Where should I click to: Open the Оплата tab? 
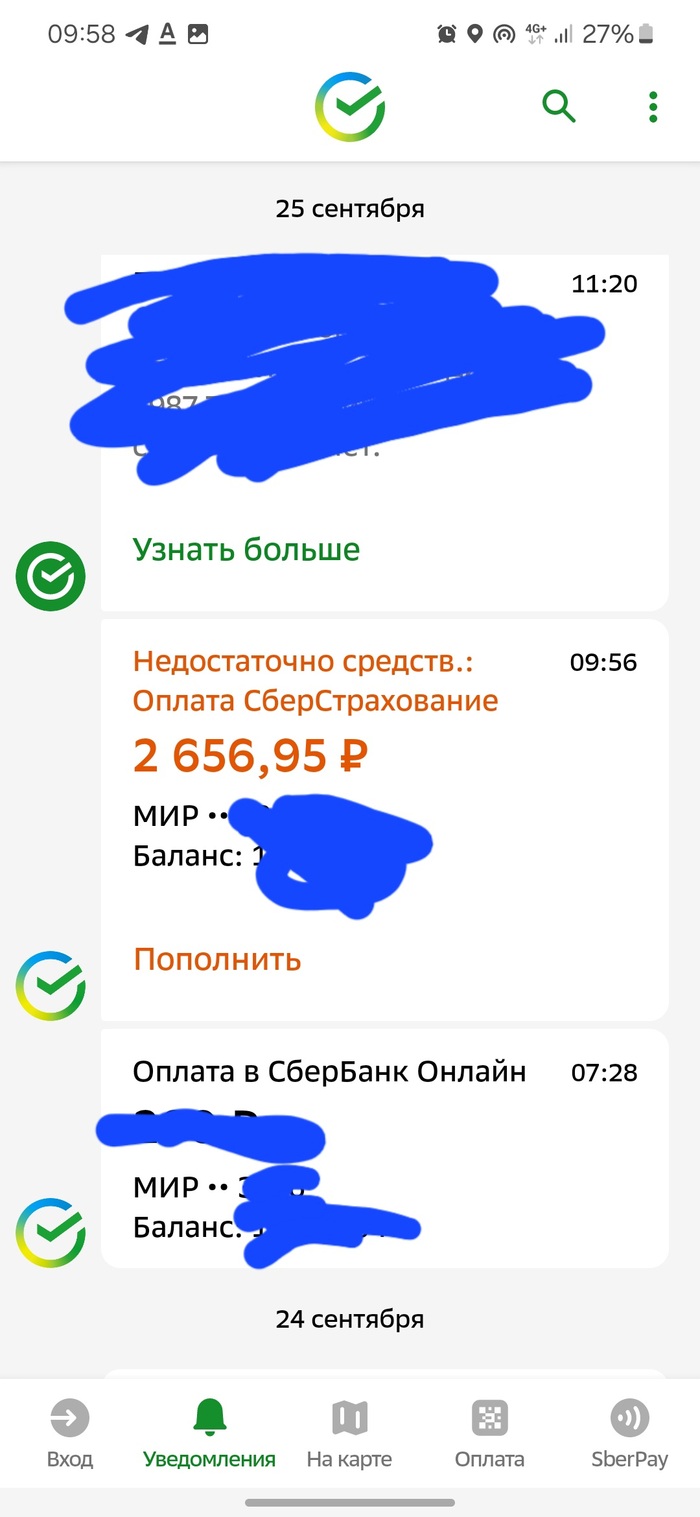489,1432
